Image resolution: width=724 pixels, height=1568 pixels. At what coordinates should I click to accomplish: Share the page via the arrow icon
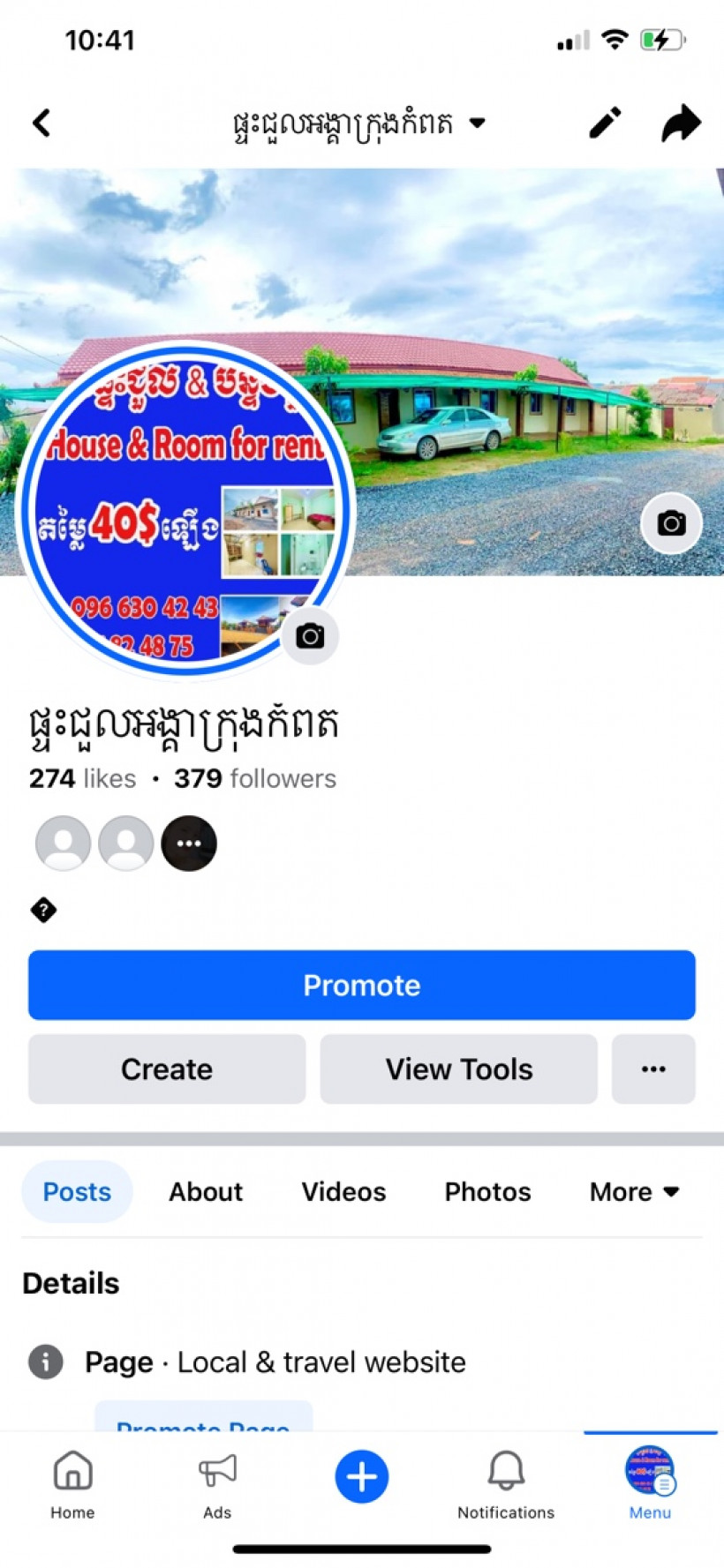pyautogui.click(x=681, y=123)
